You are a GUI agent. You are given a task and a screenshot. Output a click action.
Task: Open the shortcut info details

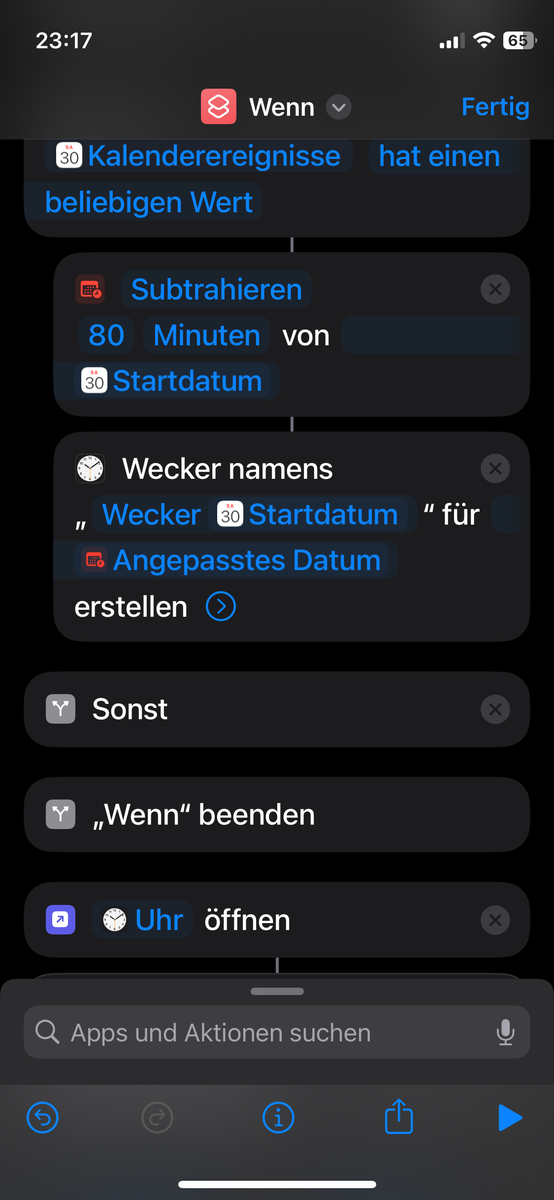[x=278, y=1117]
